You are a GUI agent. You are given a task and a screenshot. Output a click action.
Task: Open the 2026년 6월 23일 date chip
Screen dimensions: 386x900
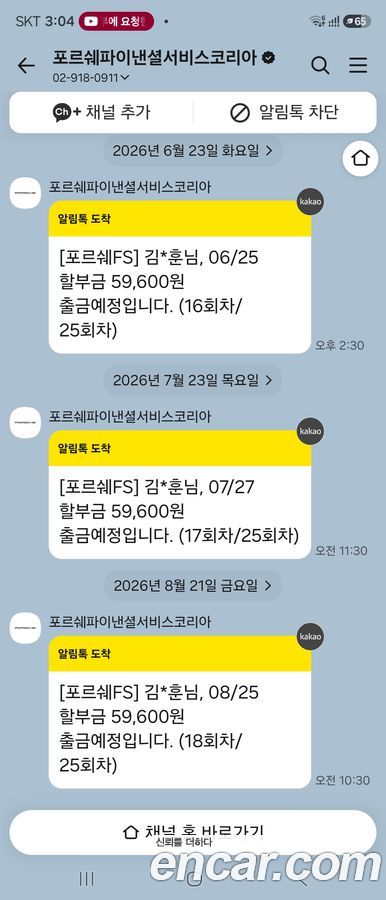click(x=192, y=151)
